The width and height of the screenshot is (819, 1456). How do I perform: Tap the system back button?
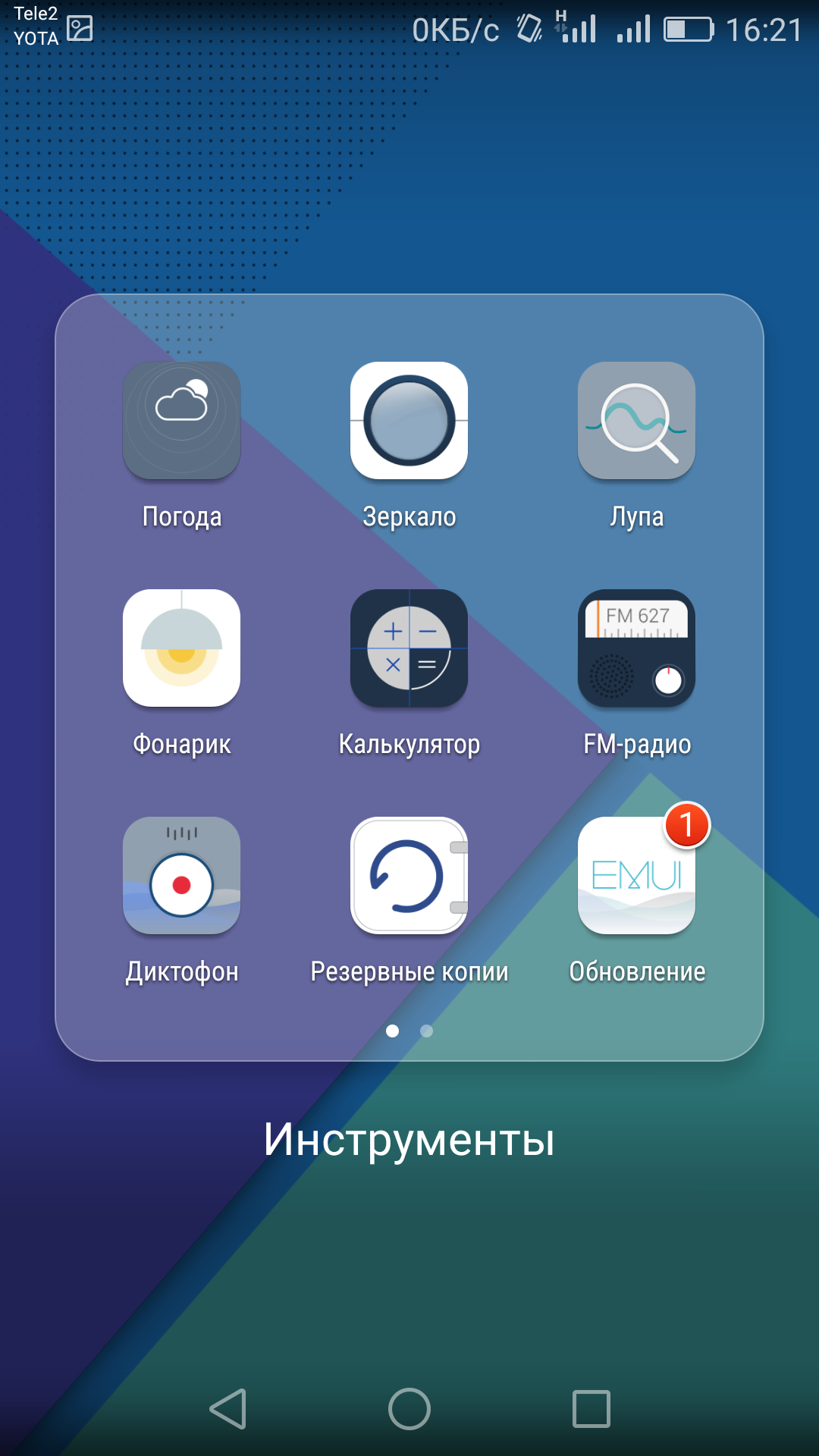pyautogui.click(x=227, y=1409)
